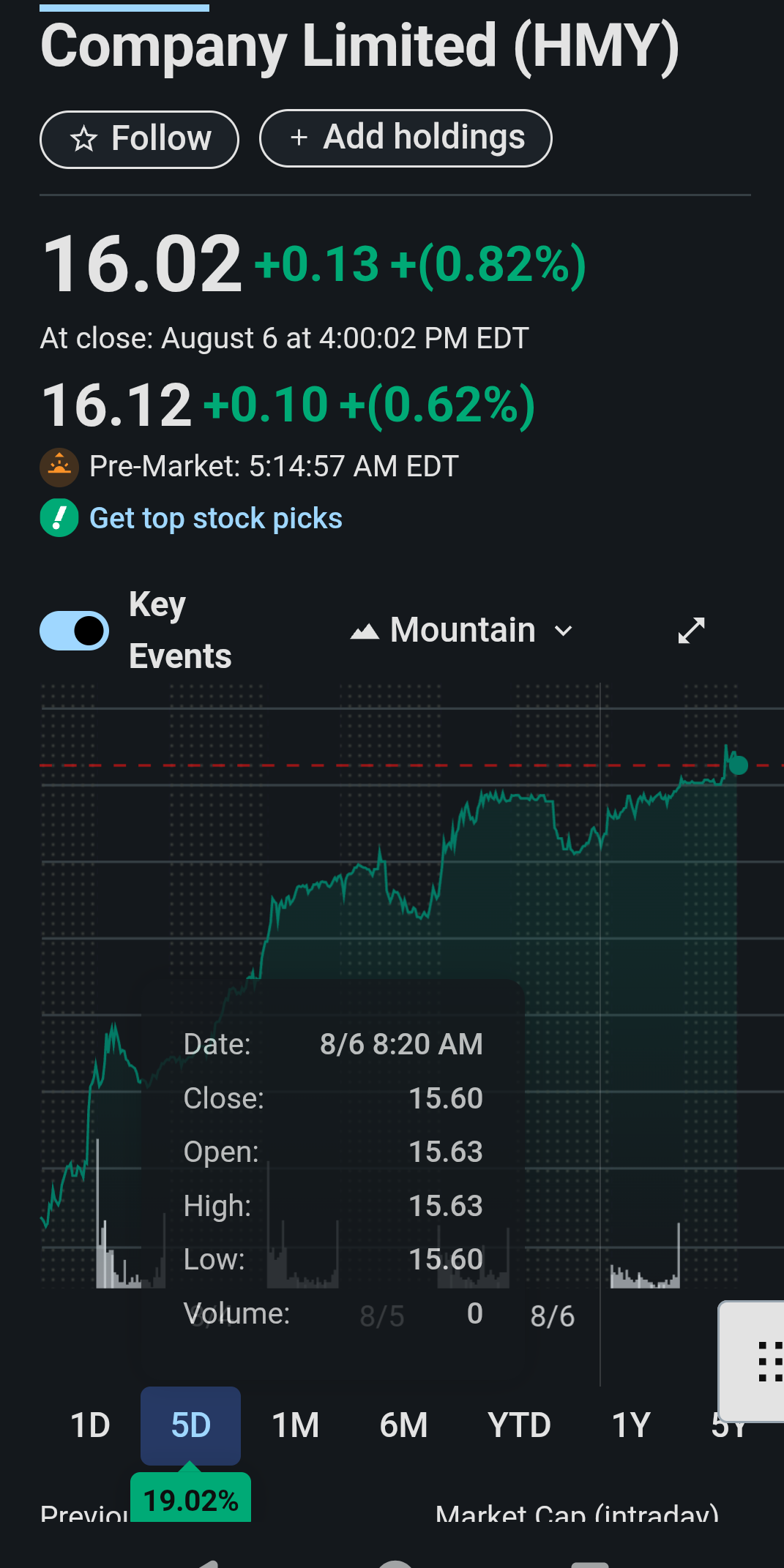
Task: Expand the chart to full screen
Action: click(x=691, y=631)
